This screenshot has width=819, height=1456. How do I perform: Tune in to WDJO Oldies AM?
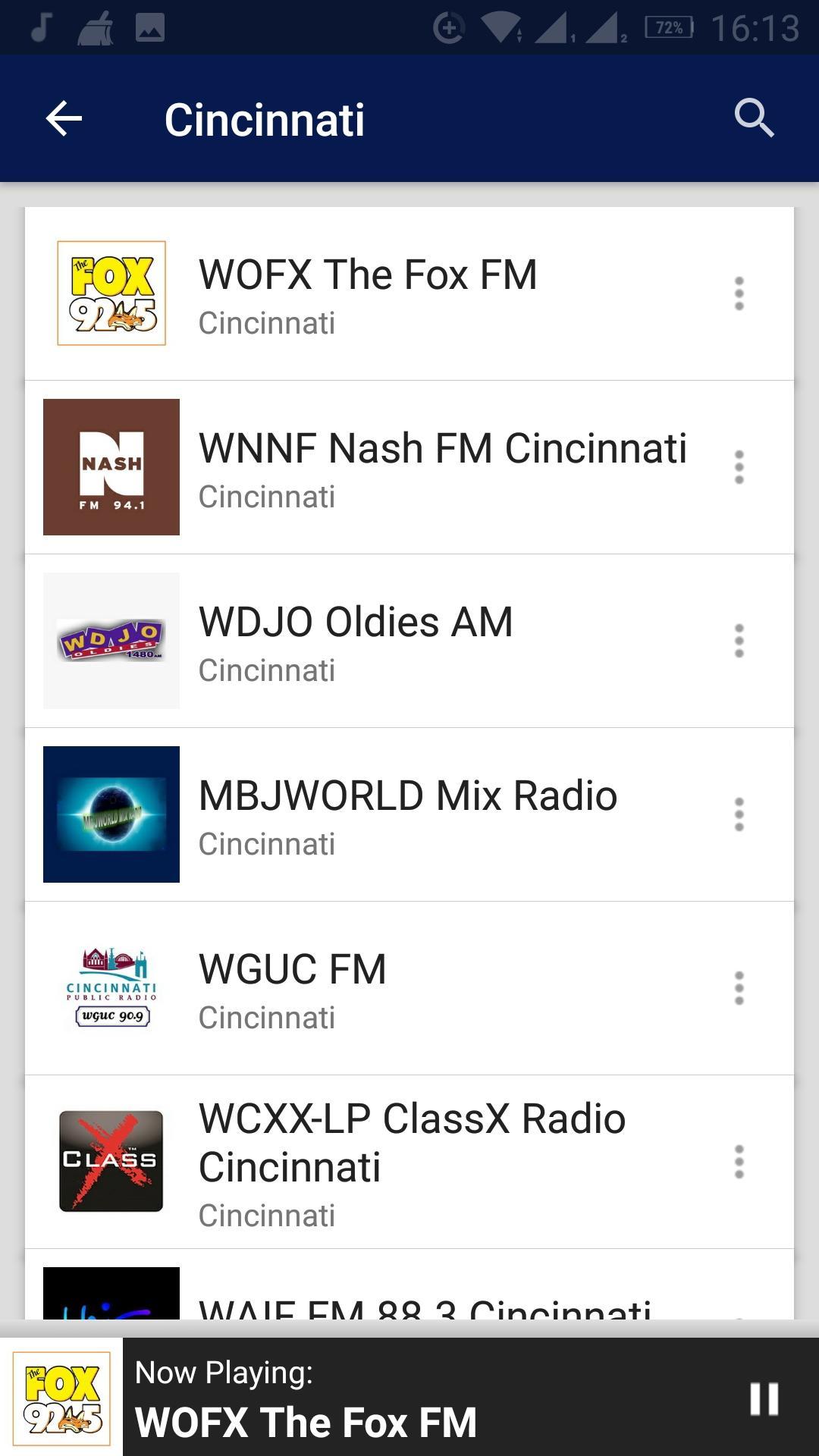(x=356, y=641)
